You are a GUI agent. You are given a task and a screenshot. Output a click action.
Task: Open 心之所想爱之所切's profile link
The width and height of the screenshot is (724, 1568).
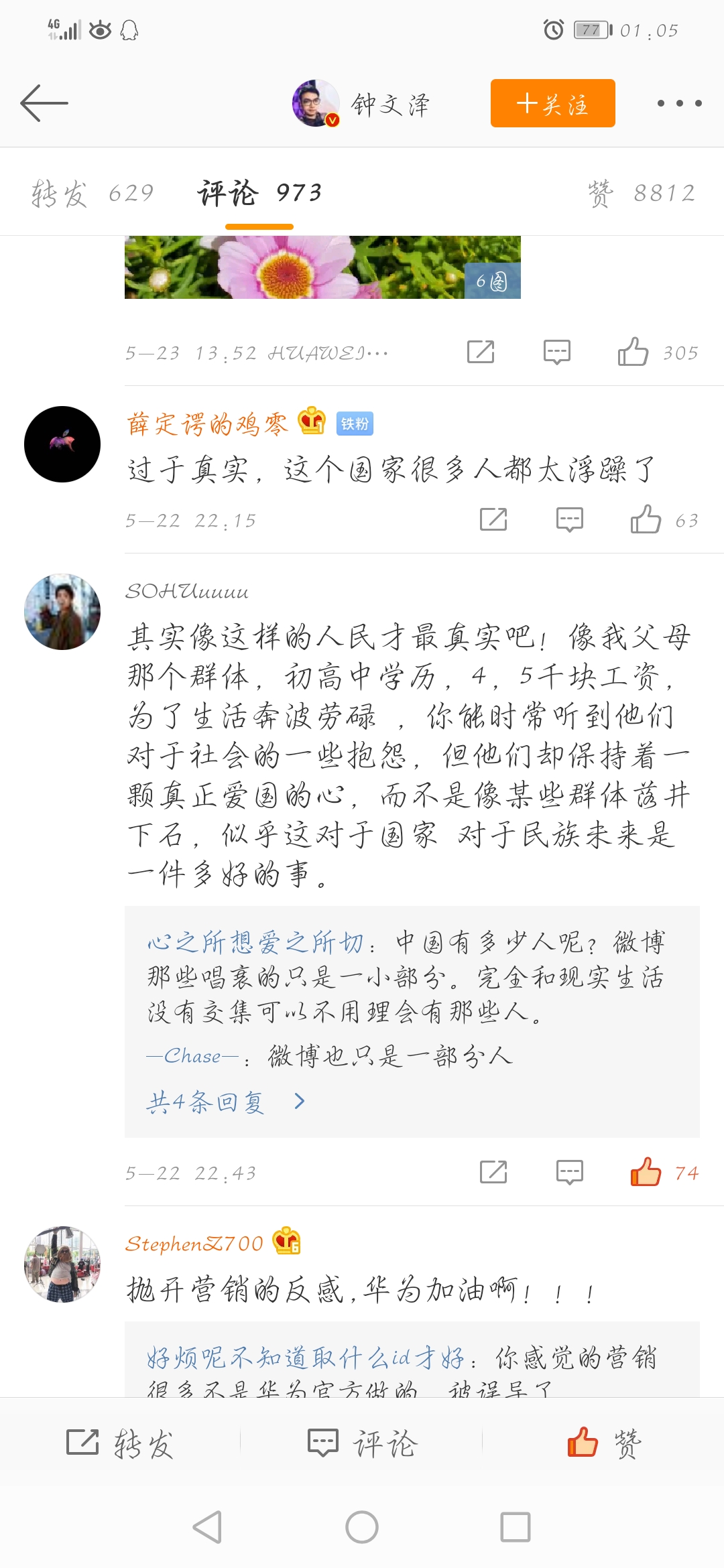pos(255,943)
